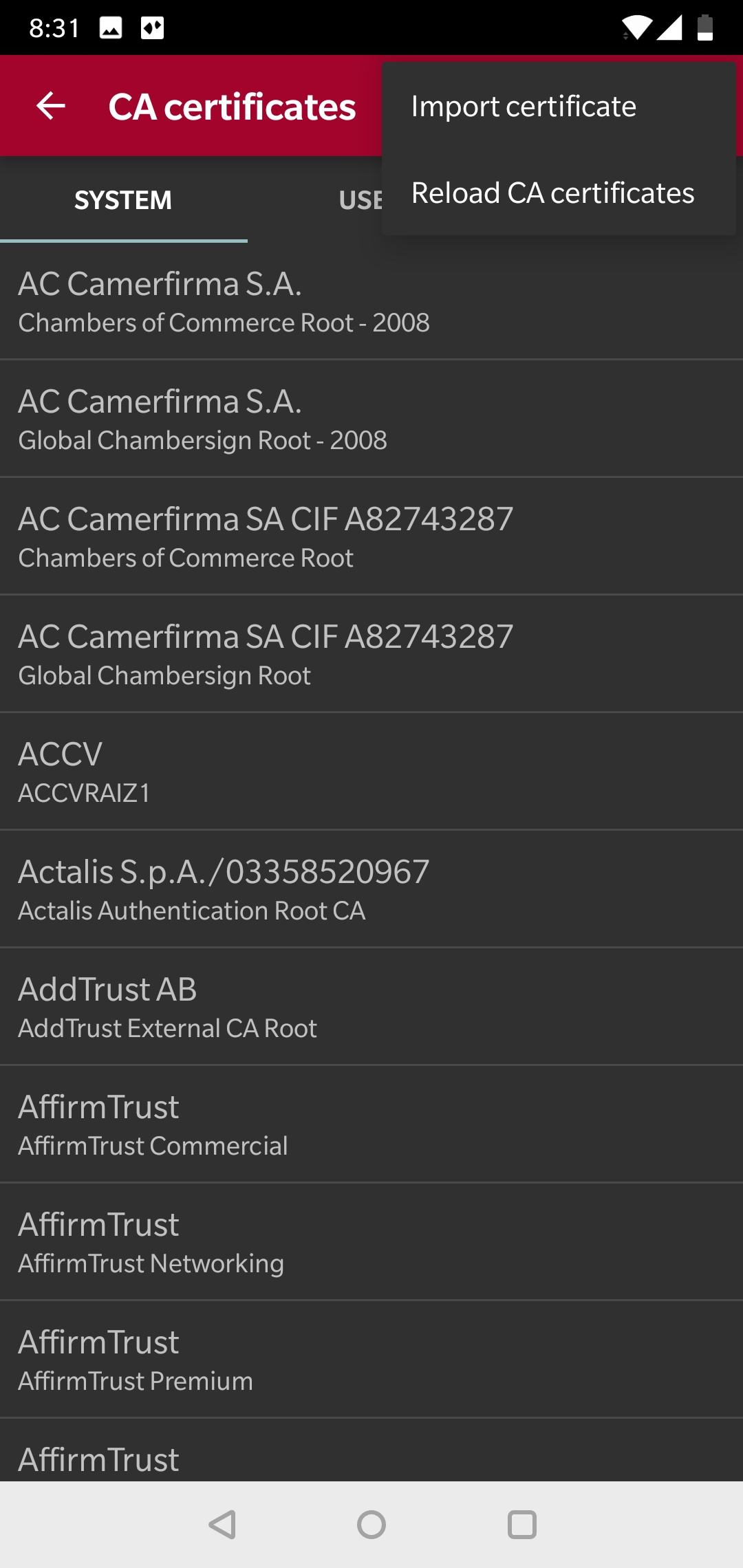
Task: Choose Reload CA certificates
Action: click(559, 193)
